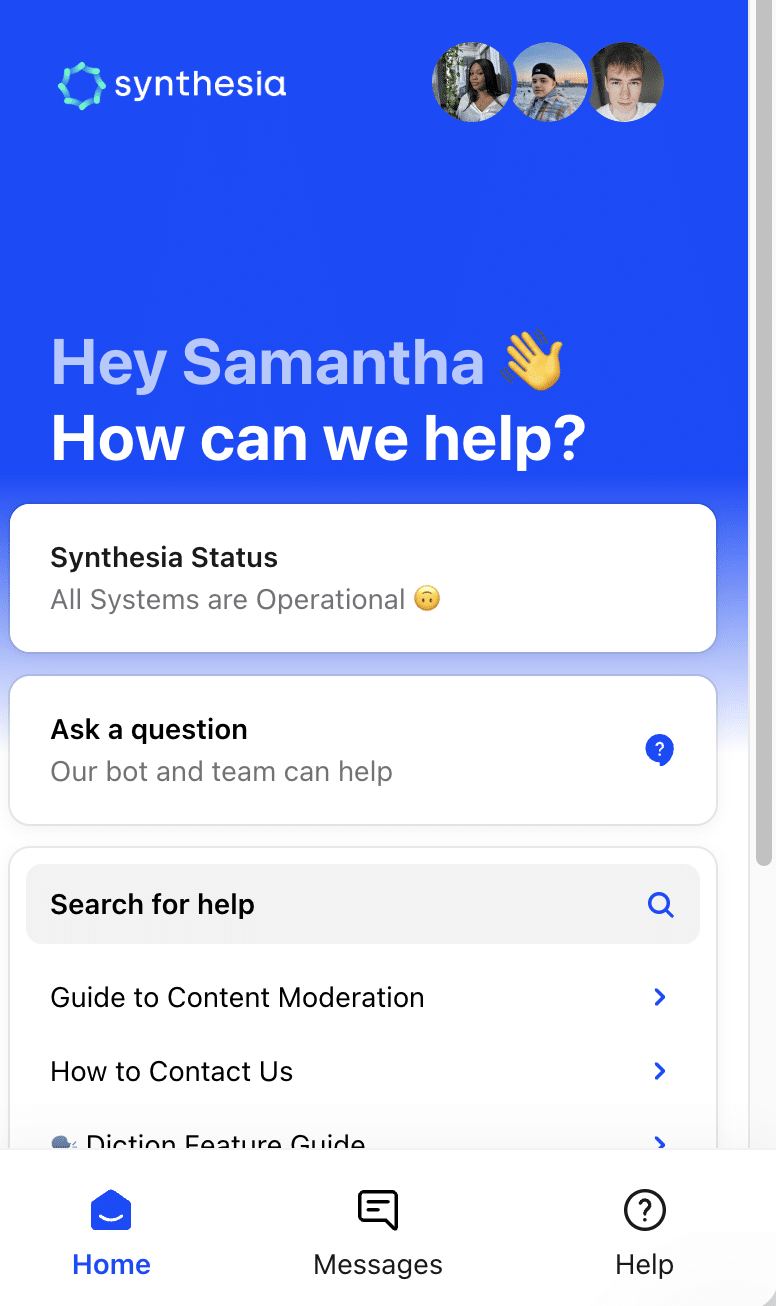Open Guide to Content Moderation article
This screenshot has width=776, height=1306.
click(x=360, y=997)
